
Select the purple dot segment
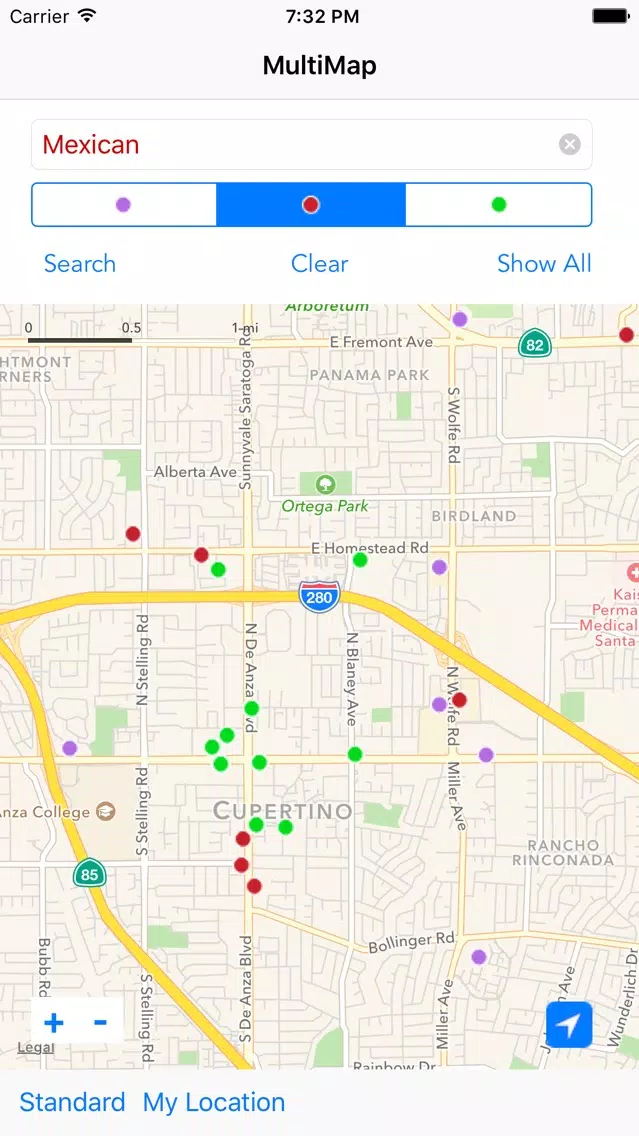[x=124, y=204]
